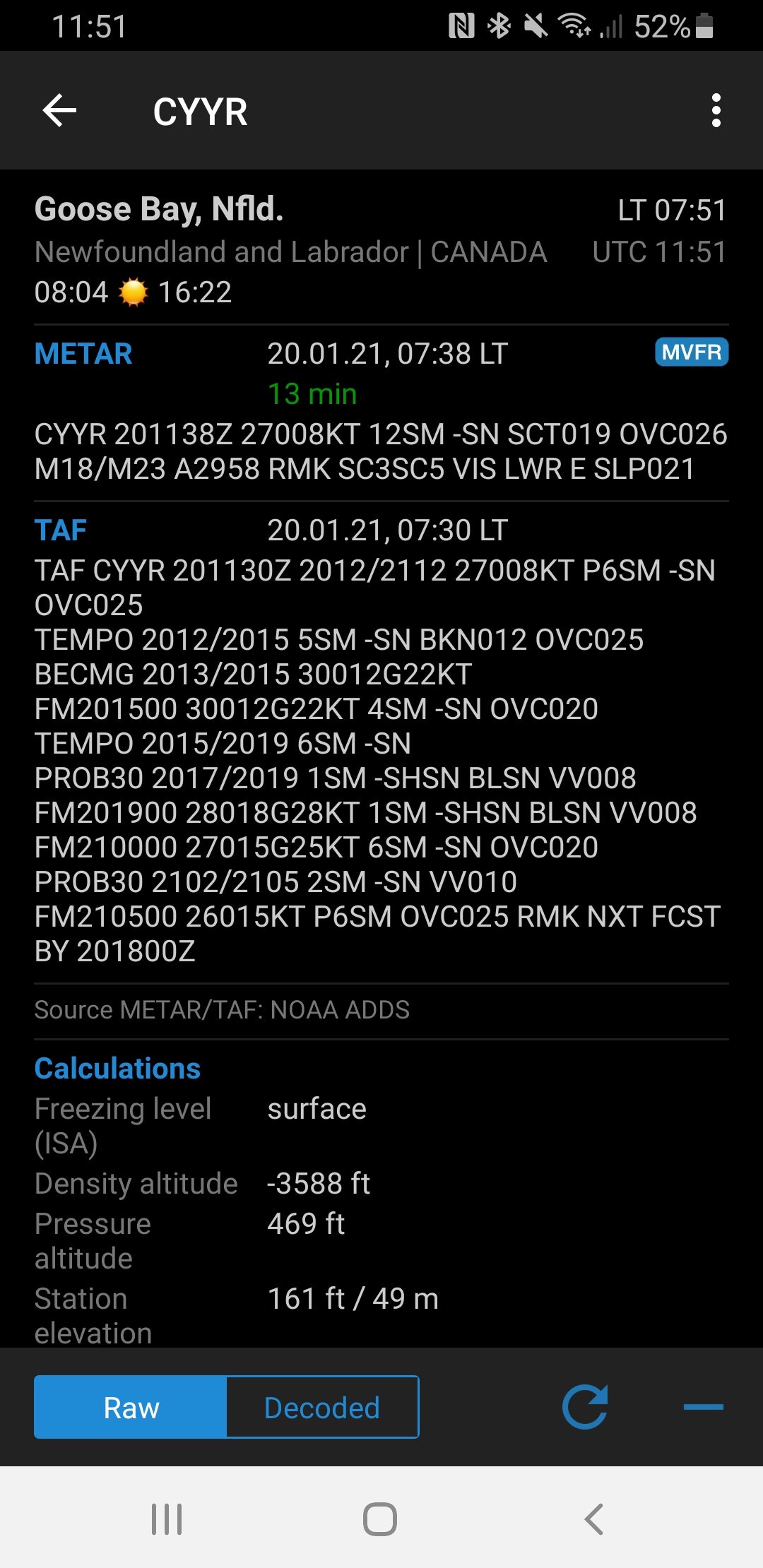
Task: Tap the blue minus icon
Action: pyautogui.click(x=704, y=1407)
